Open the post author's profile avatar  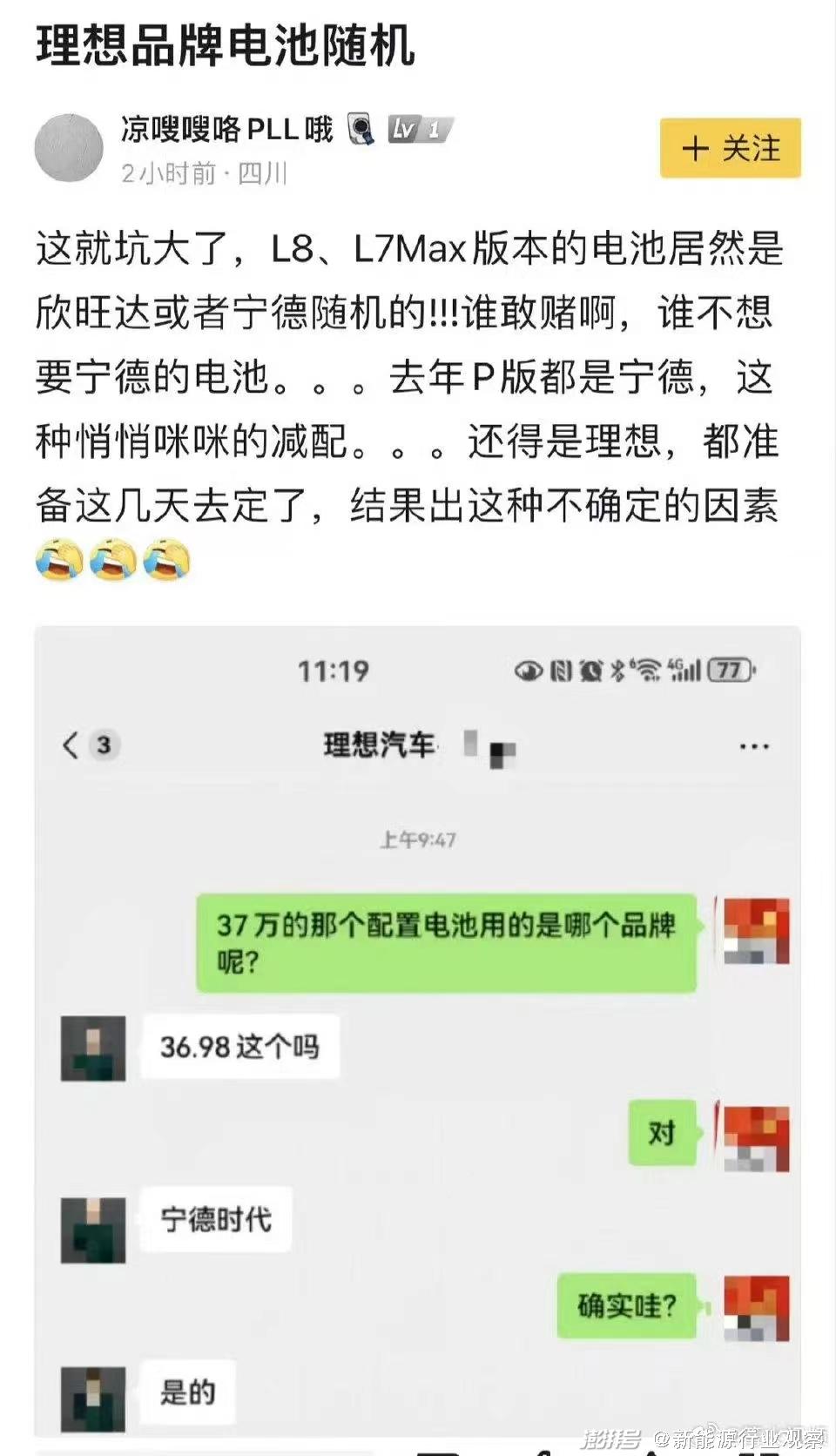[x=69, y=148]
